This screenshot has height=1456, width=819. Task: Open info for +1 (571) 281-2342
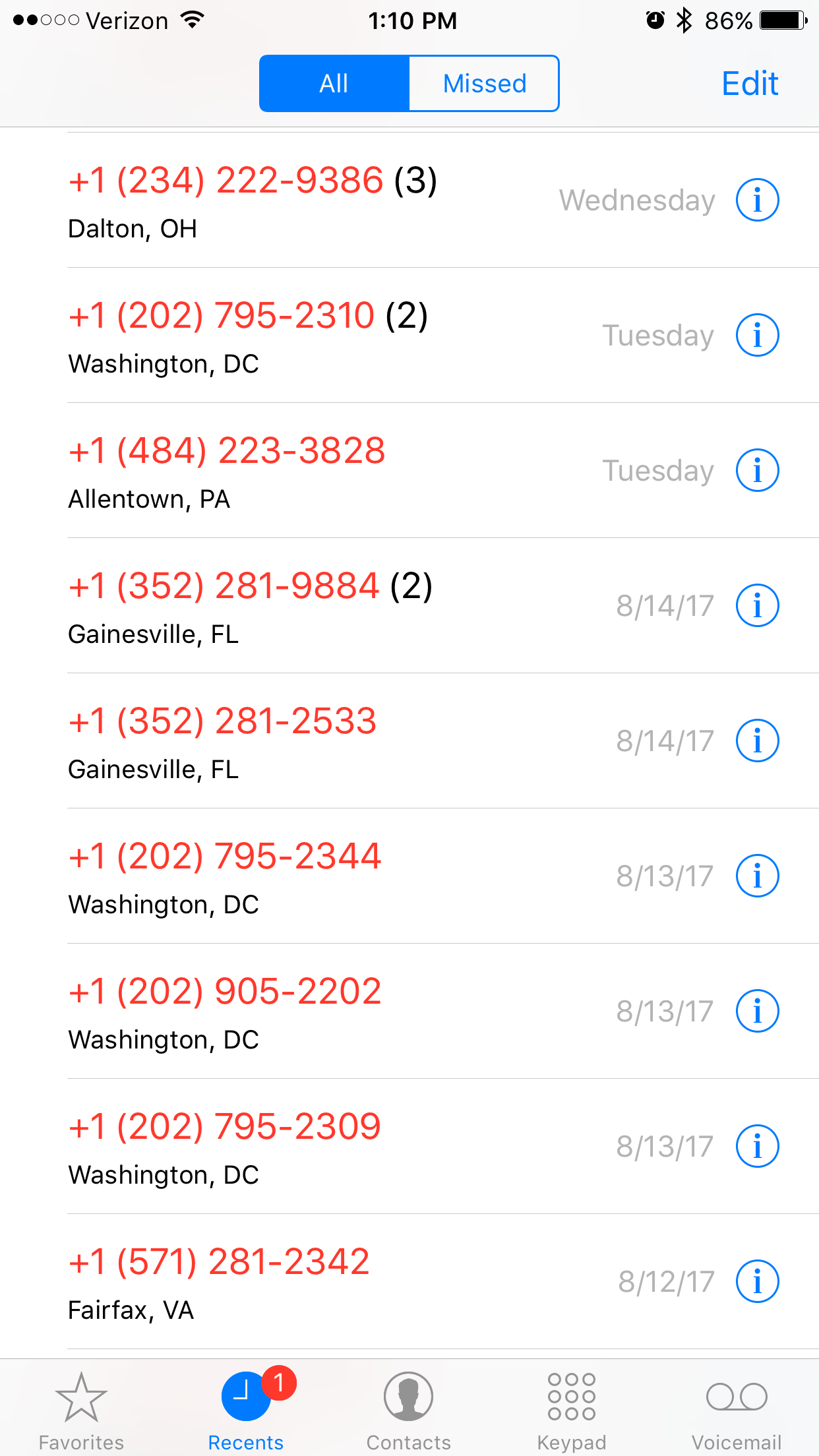(757, 1281)
